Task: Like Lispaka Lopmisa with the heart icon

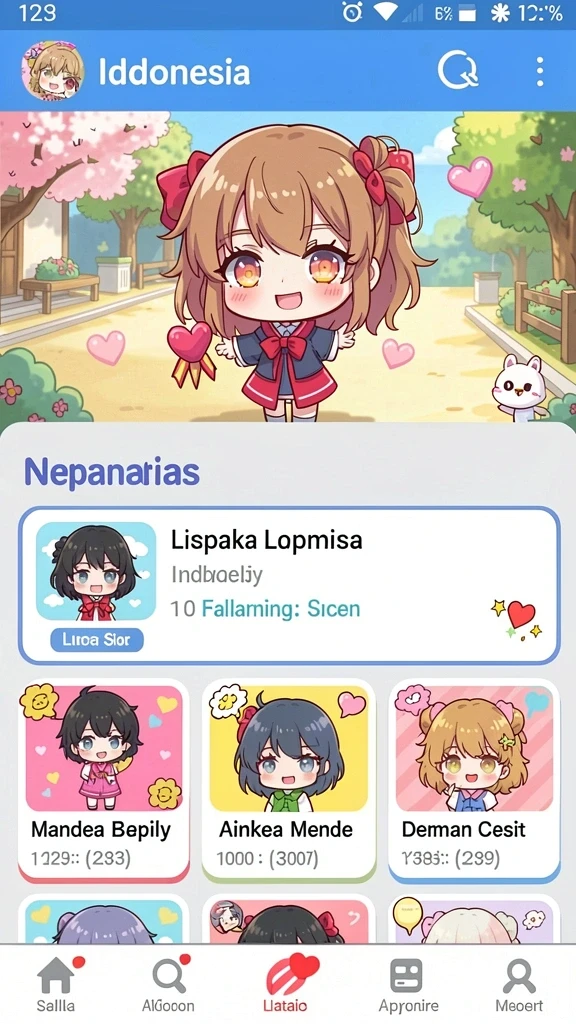Action: pyautogui.click(x=518, y=618)
